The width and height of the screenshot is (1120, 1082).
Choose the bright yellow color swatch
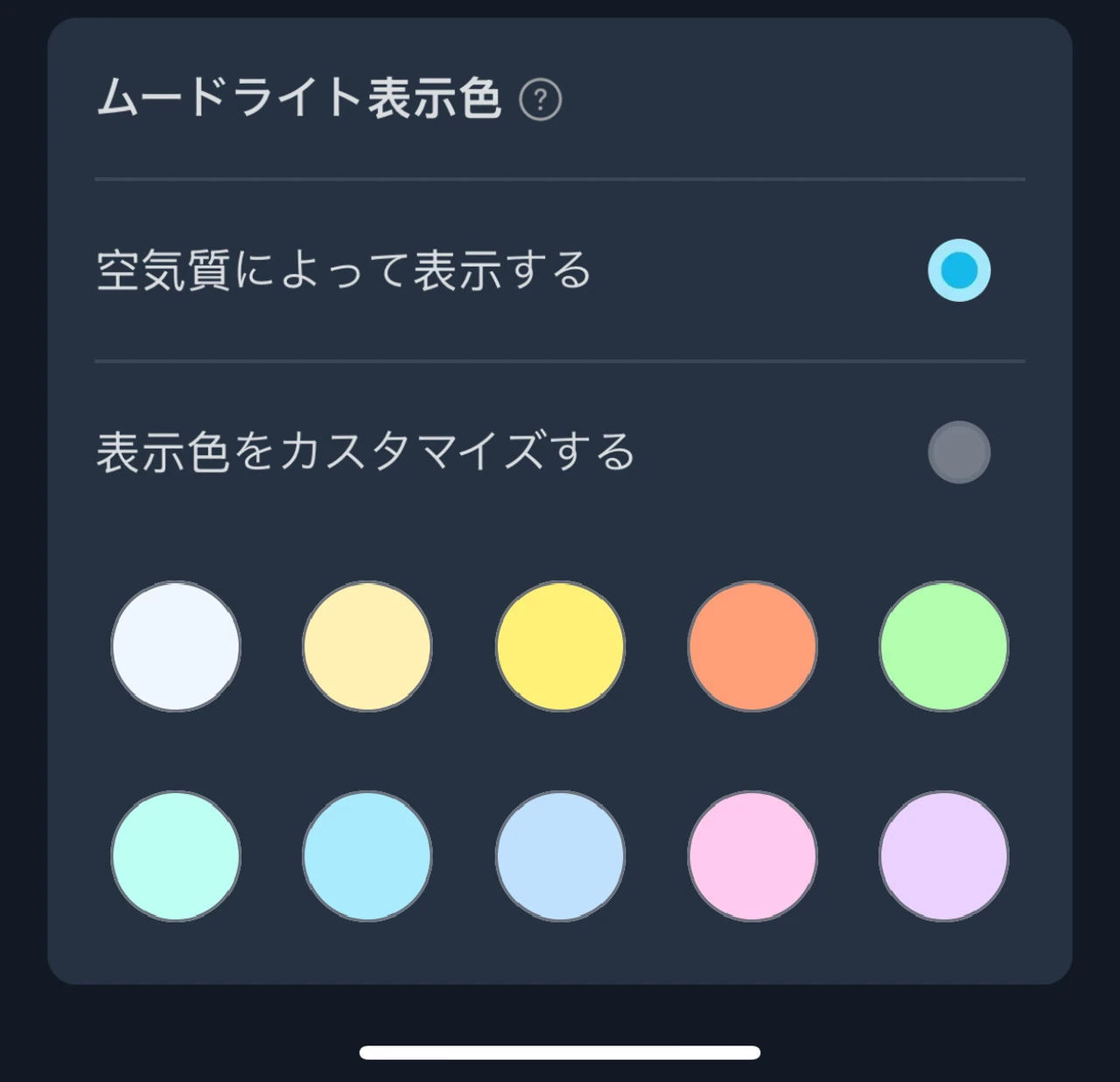coord(560,646)
